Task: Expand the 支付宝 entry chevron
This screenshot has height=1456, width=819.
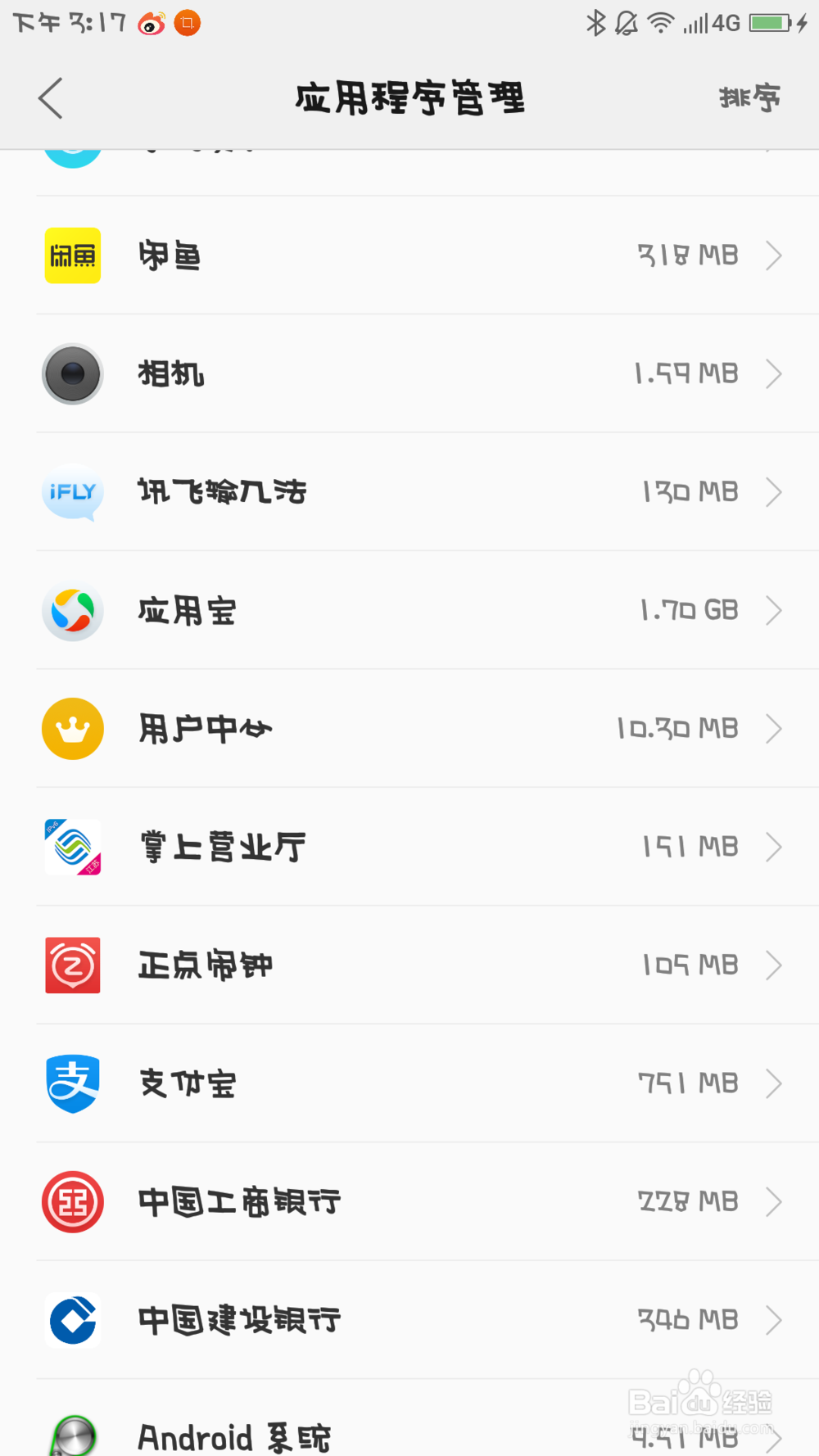Action: (x=774, y=1083)
